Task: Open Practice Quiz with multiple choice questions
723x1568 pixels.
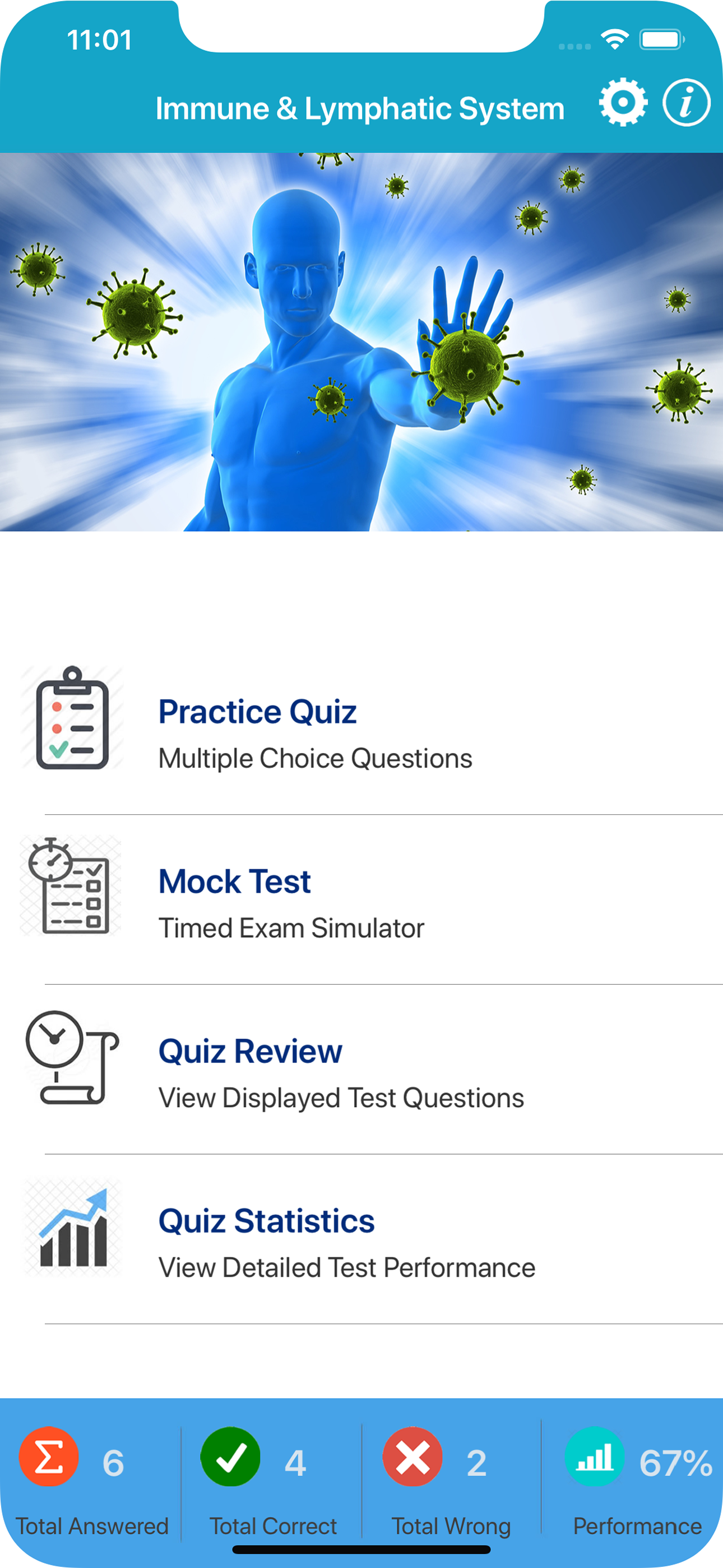Action: coord(314,758)
